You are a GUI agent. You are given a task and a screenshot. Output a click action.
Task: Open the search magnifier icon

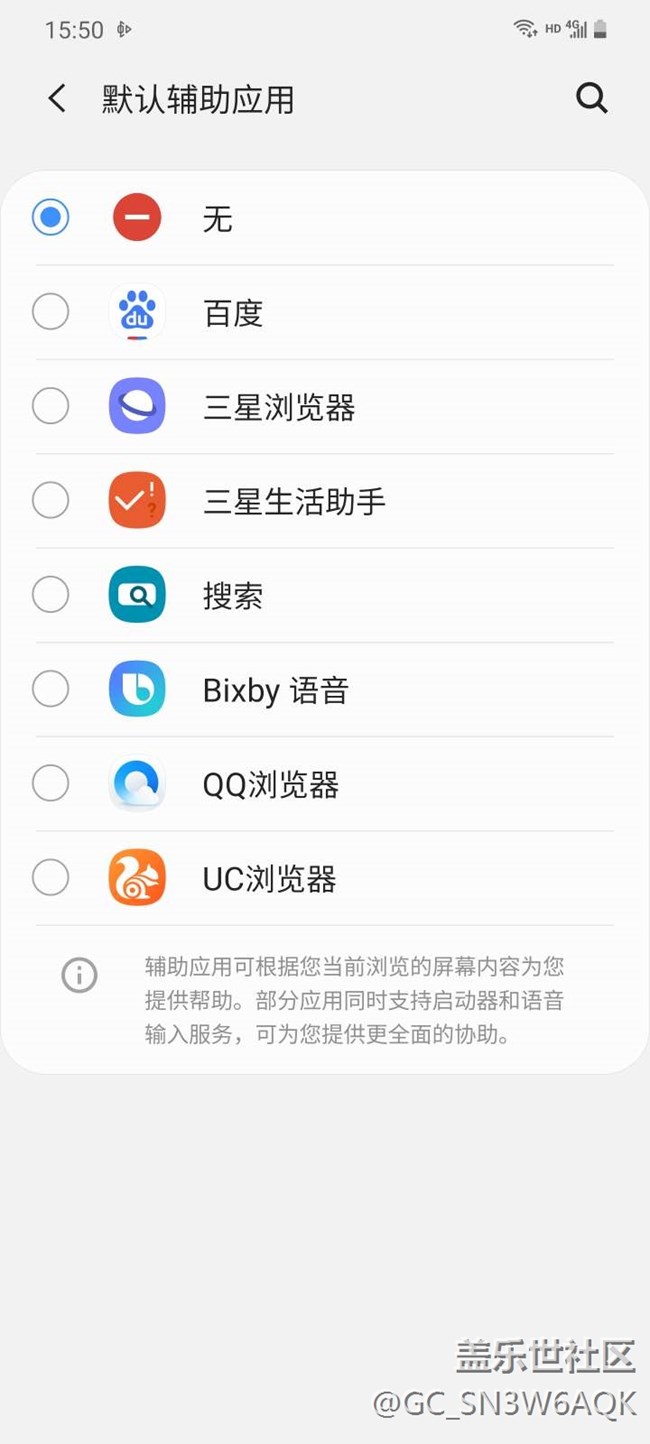(x=591, y=98)
